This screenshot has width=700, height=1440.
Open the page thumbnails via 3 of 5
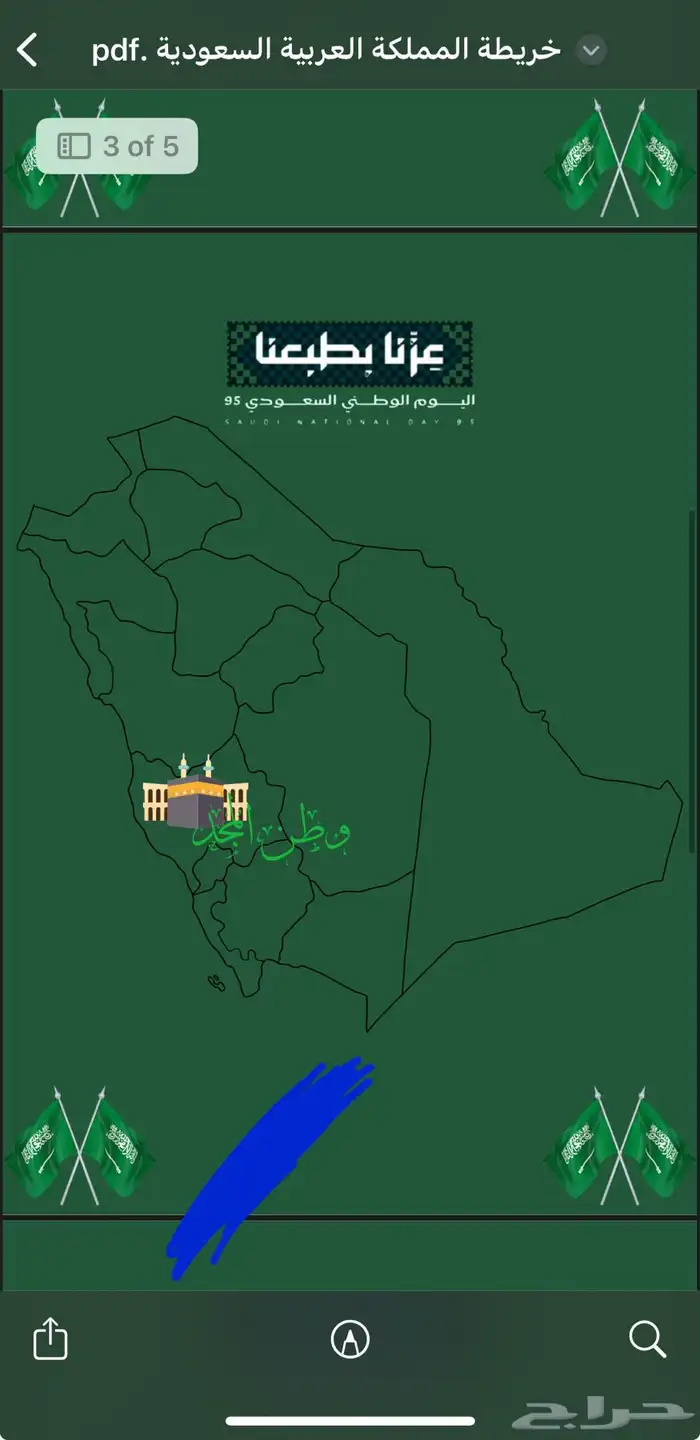pyautogui.click(x=117, y=146)
